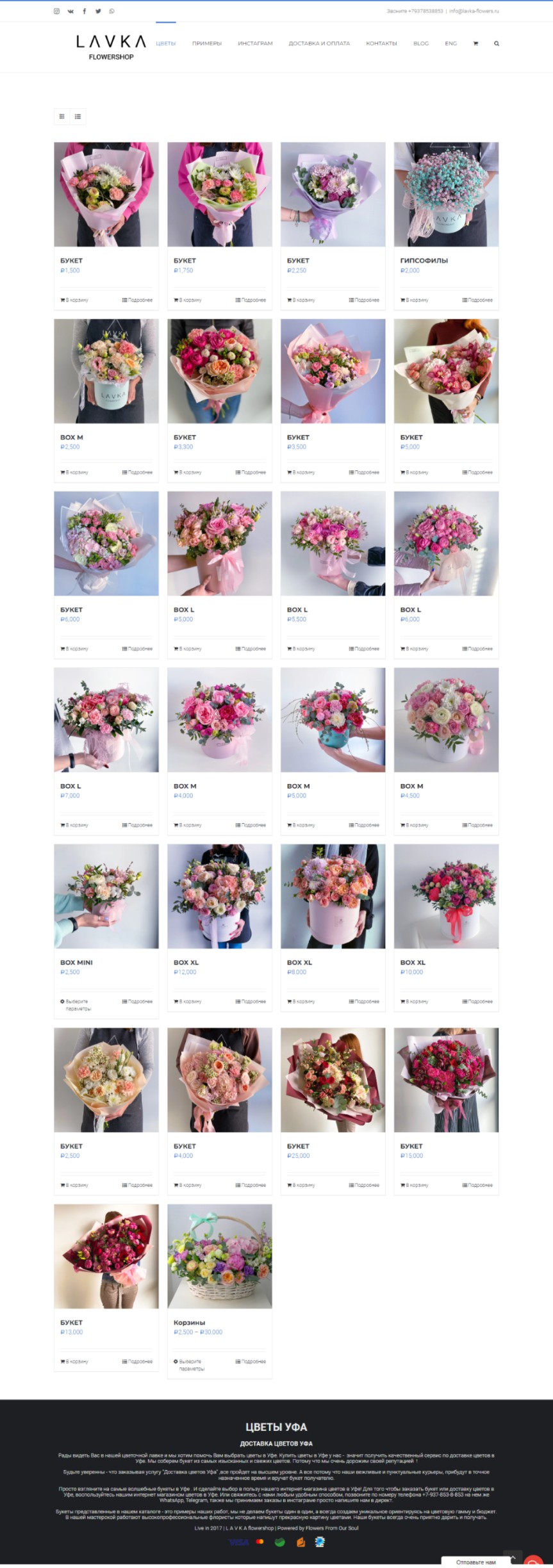Add ГИПСОФИЛЫ ₽2,000 to cart
The image size is (553, 1568).
pyautogui.click(x=415, y=300)
